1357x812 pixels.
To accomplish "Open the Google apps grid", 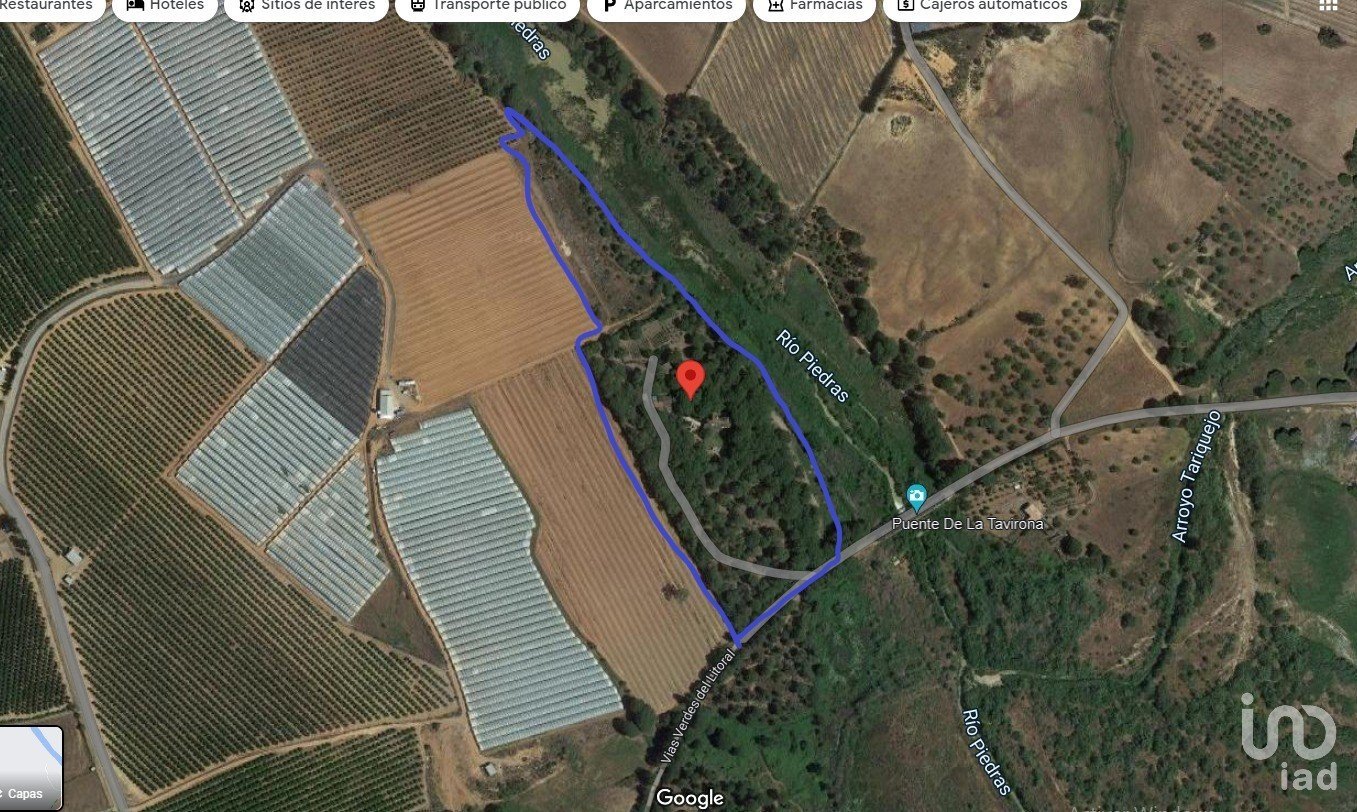I will [x=1328, y=5].
